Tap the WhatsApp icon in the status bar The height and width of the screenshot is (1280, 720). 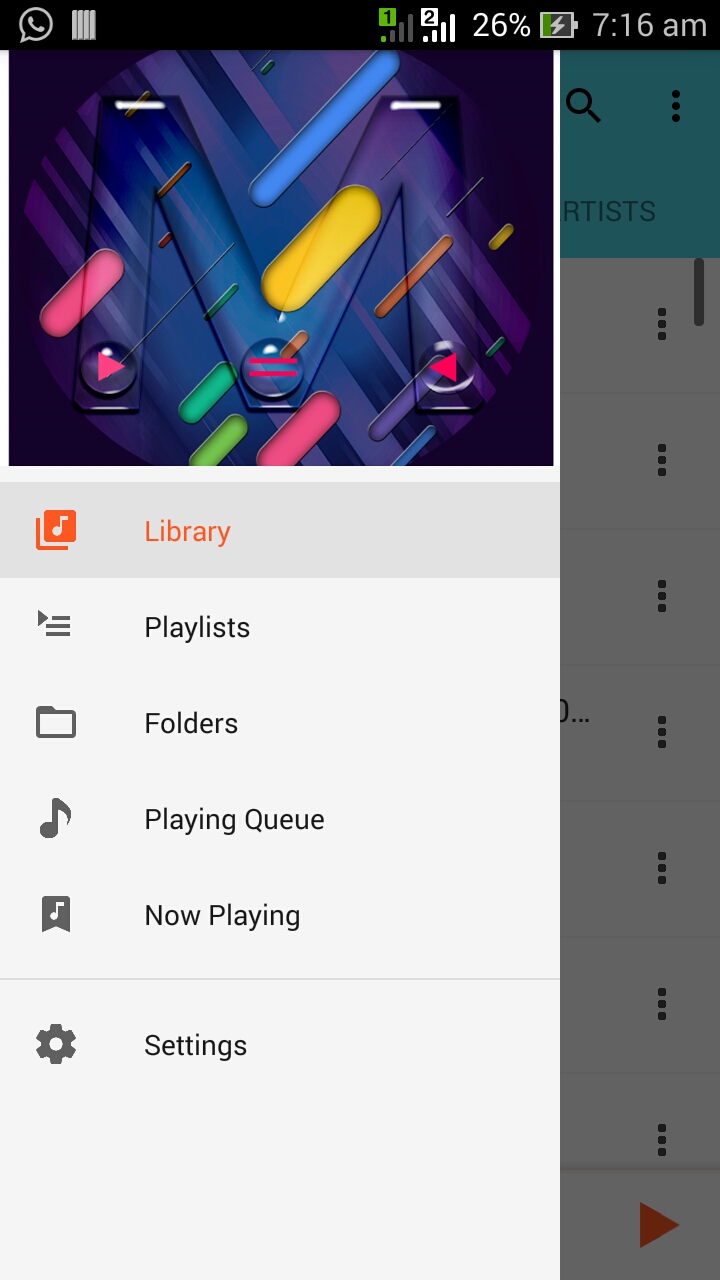pyautogui.click(x=34, y=24)
